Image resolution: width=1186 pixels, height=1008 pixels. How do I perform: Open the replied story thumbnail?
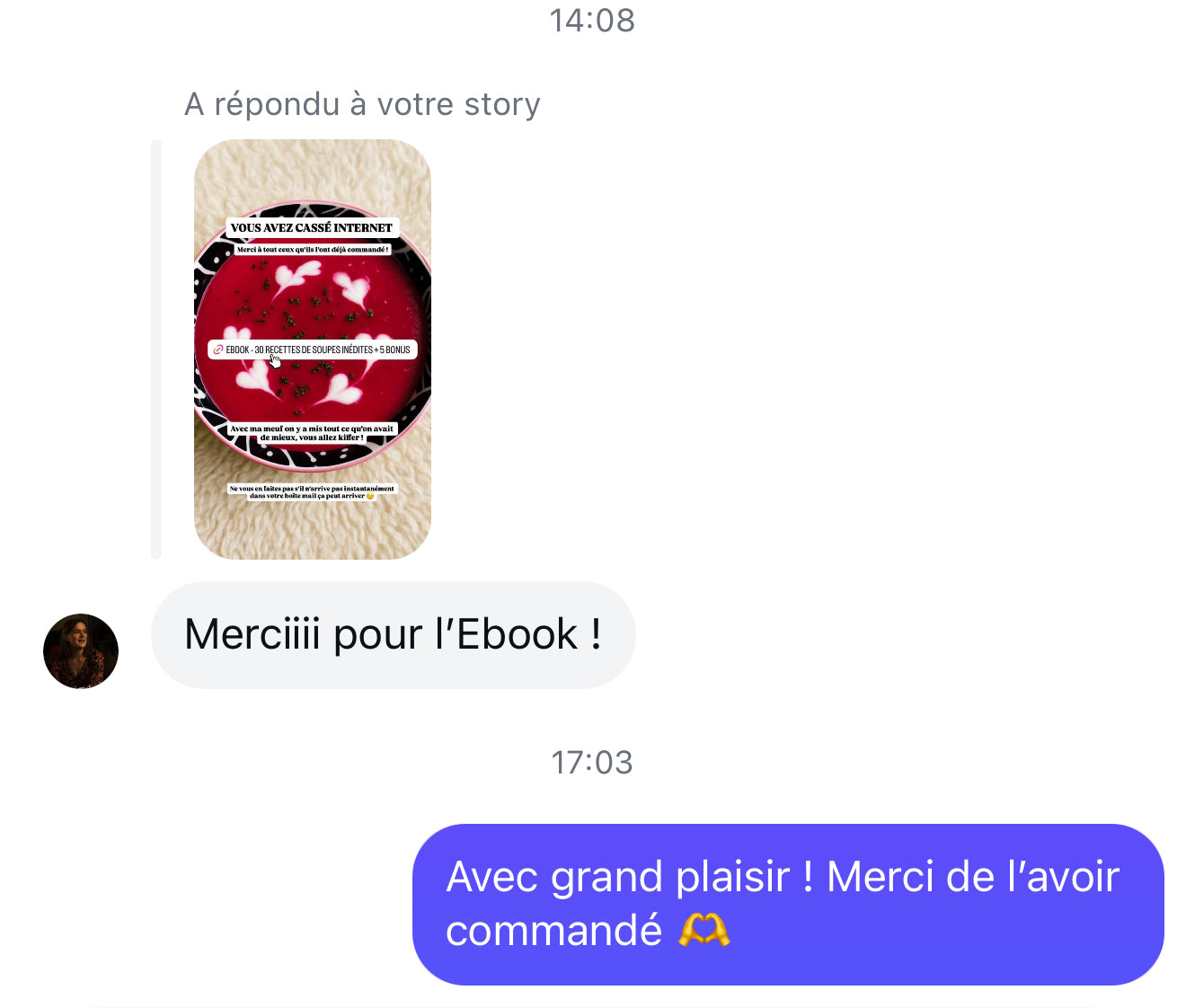(x=312, y=349)
